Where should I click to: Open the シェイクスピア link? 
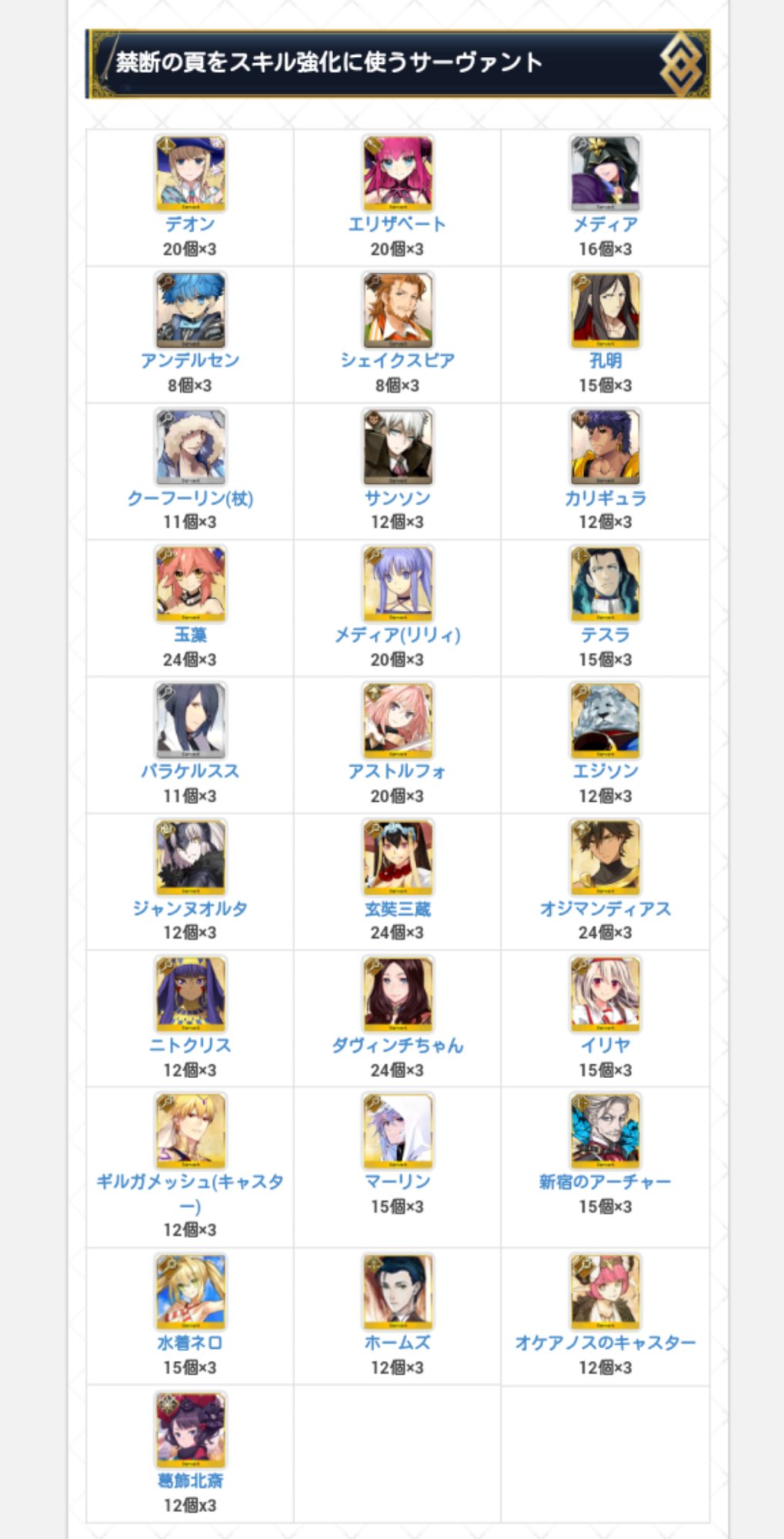[x=397, y=360]
